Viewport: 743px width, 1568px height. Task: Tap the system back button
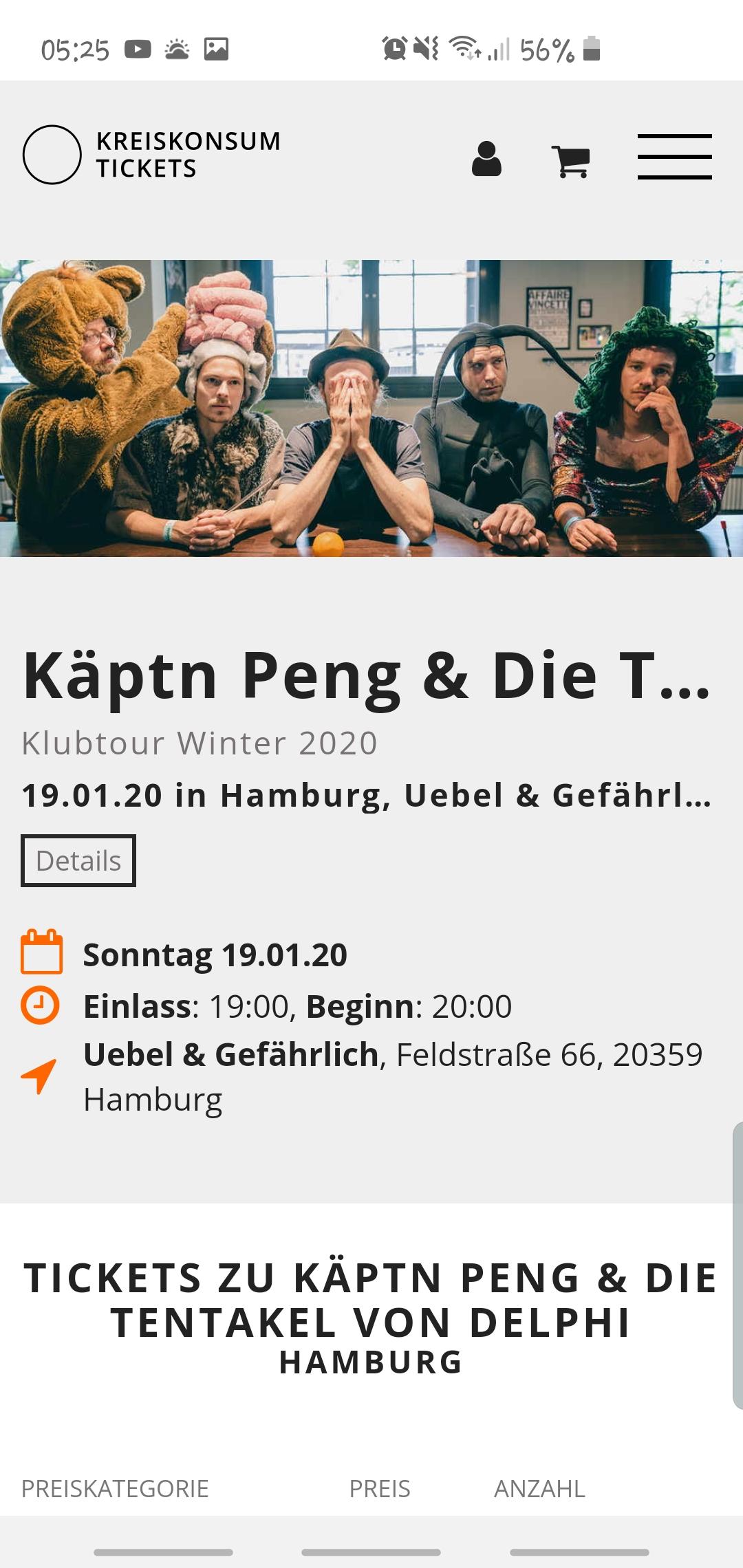pyautogui.click(x=579, y=1552)
